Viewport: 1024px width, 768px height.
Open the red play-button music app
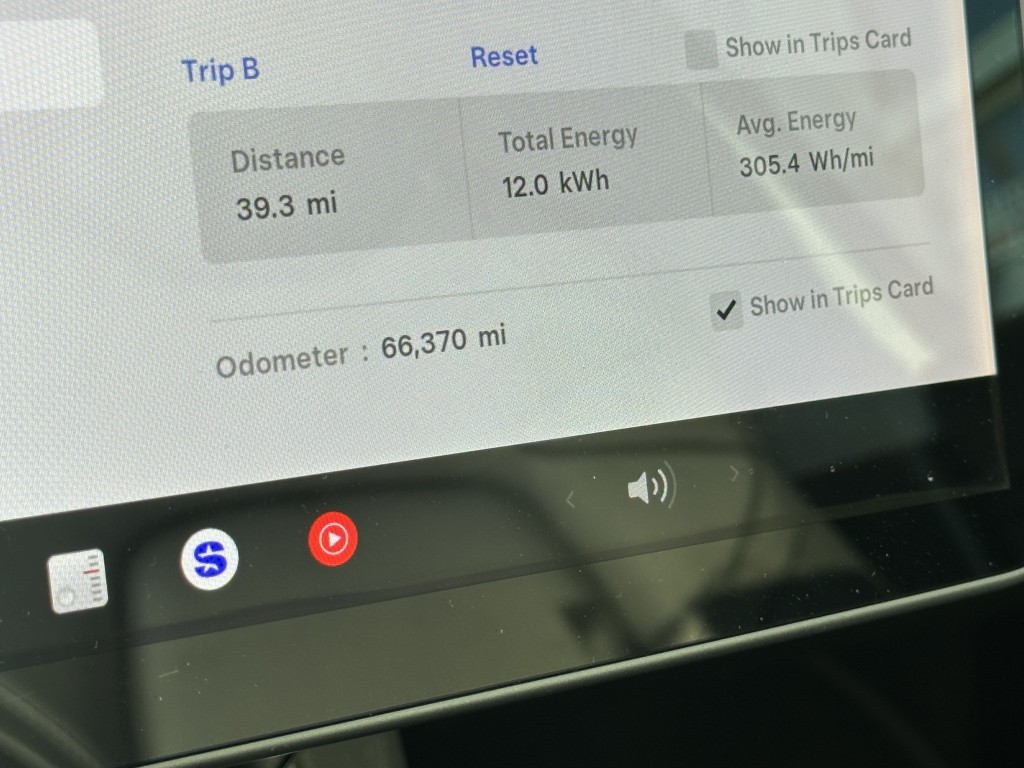coord(333,539)
